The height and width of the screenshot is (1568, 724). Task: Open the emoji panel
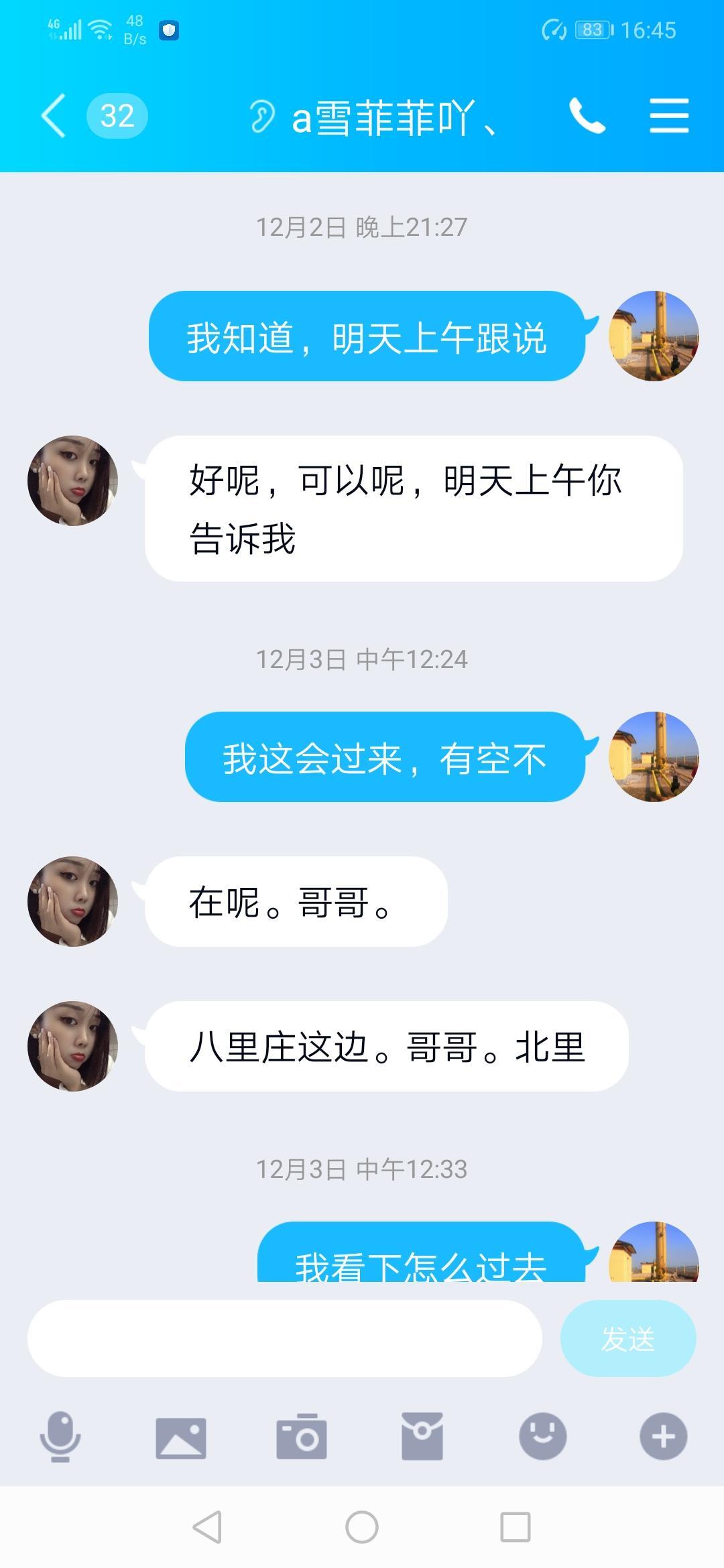coord(542,1436)
